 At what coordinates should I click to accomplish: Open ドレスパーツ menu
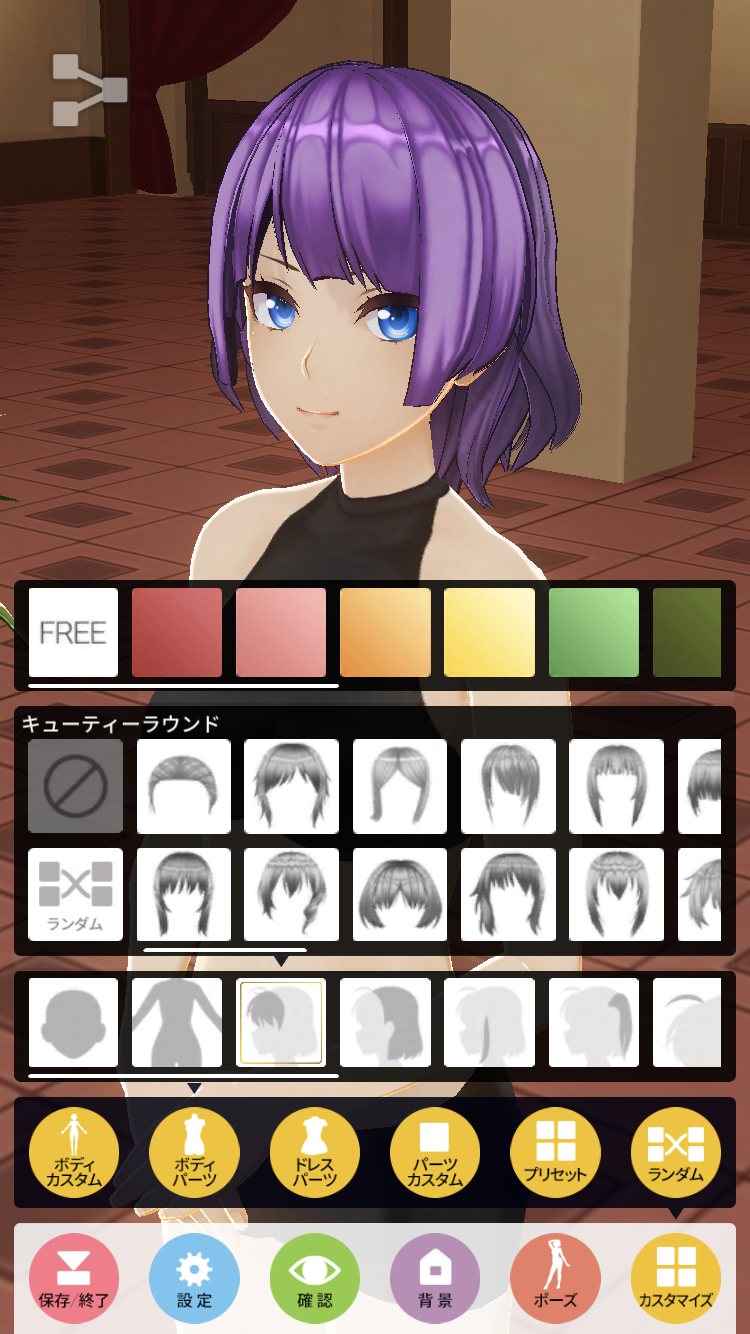click(315, 1153)
